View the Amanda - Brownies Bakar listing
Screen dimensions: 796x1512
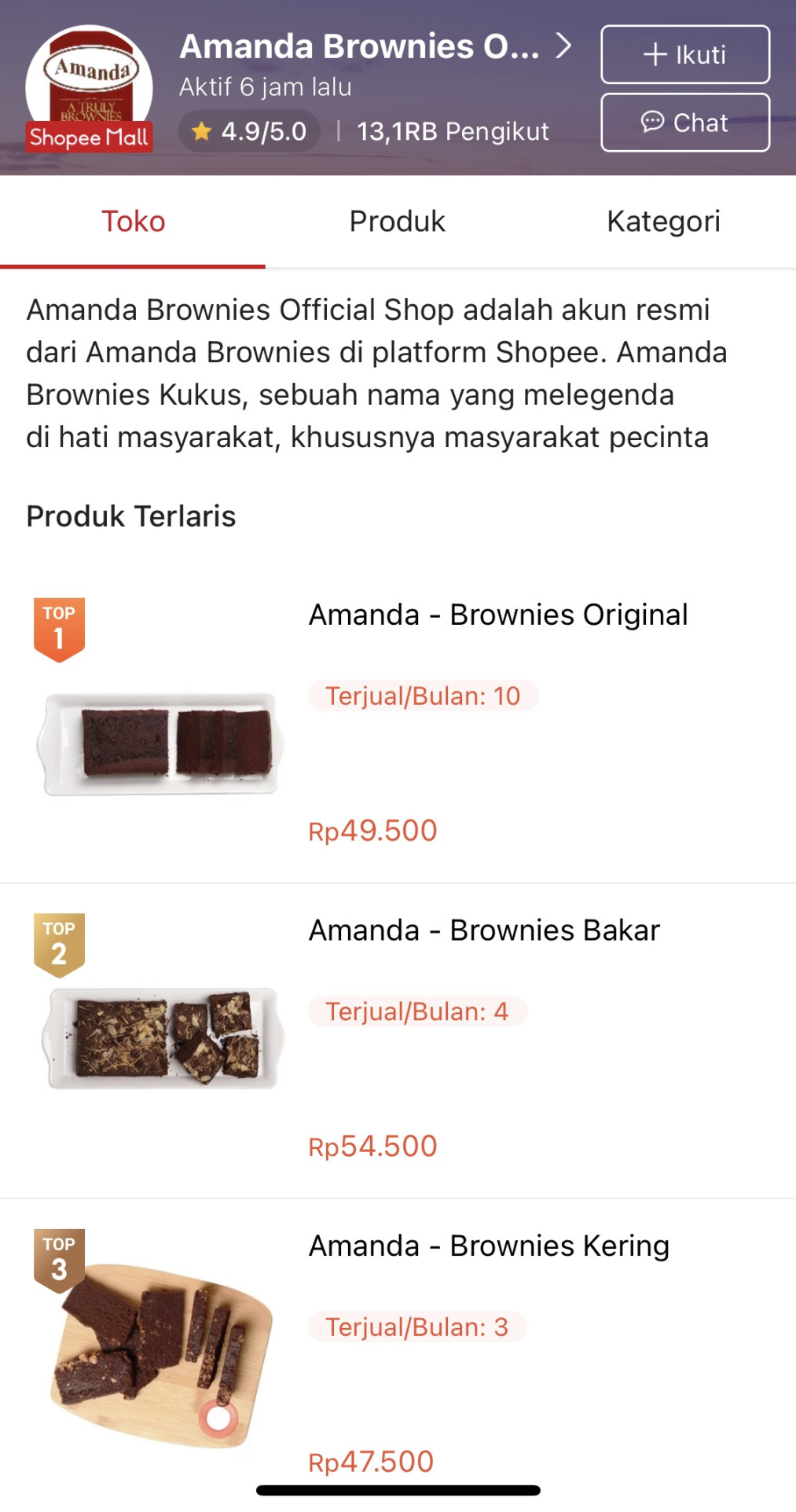484,930
